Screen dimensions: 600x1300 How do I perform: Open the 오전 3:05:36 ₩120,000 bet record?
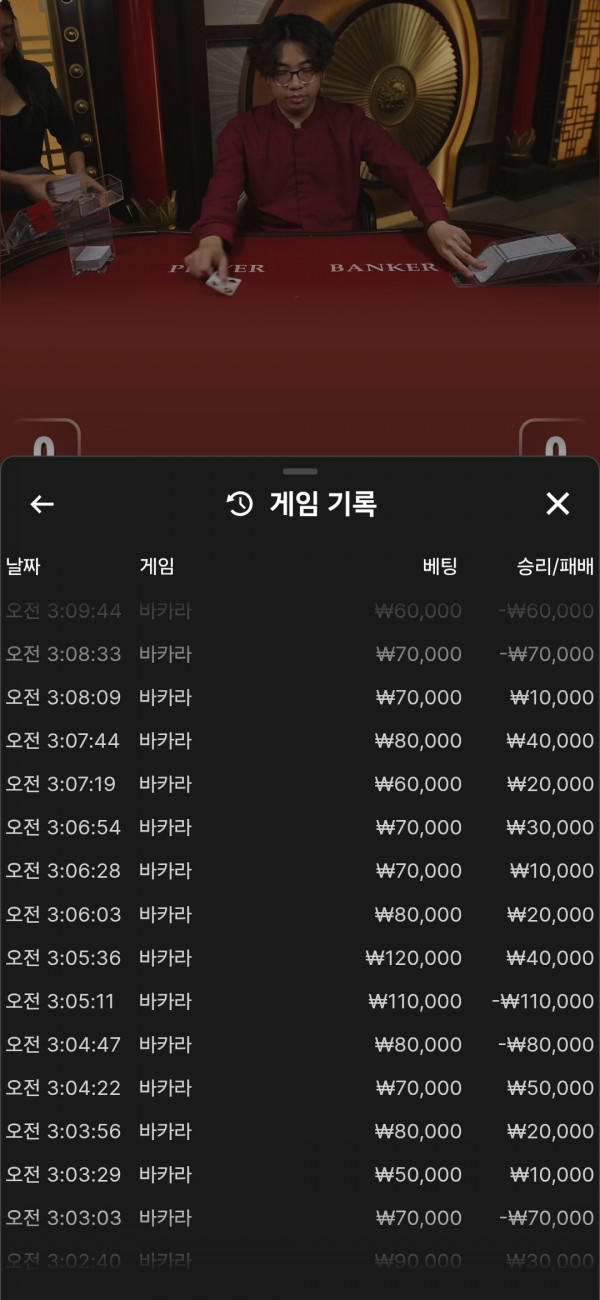point(300,958)
